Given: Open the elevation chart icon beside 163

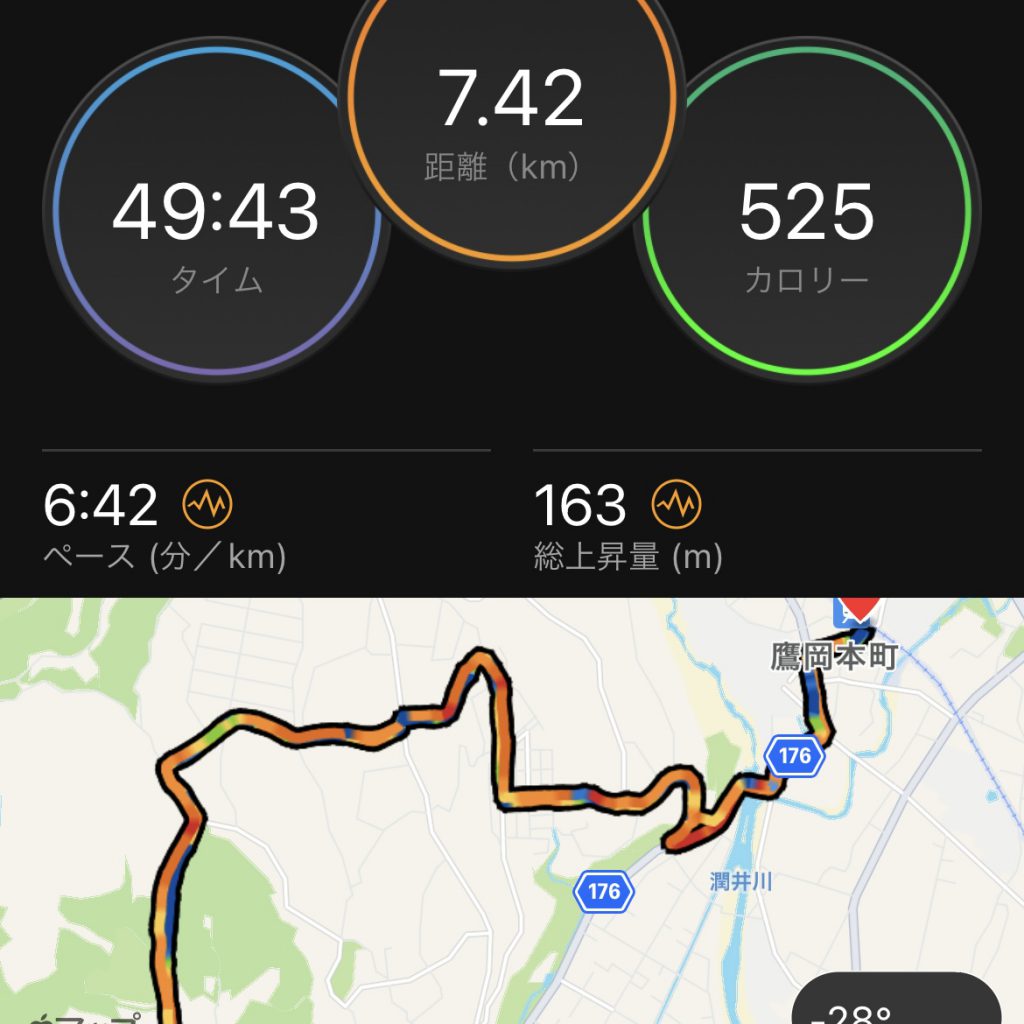Looking at the screenshot, I should coord(677,506).
